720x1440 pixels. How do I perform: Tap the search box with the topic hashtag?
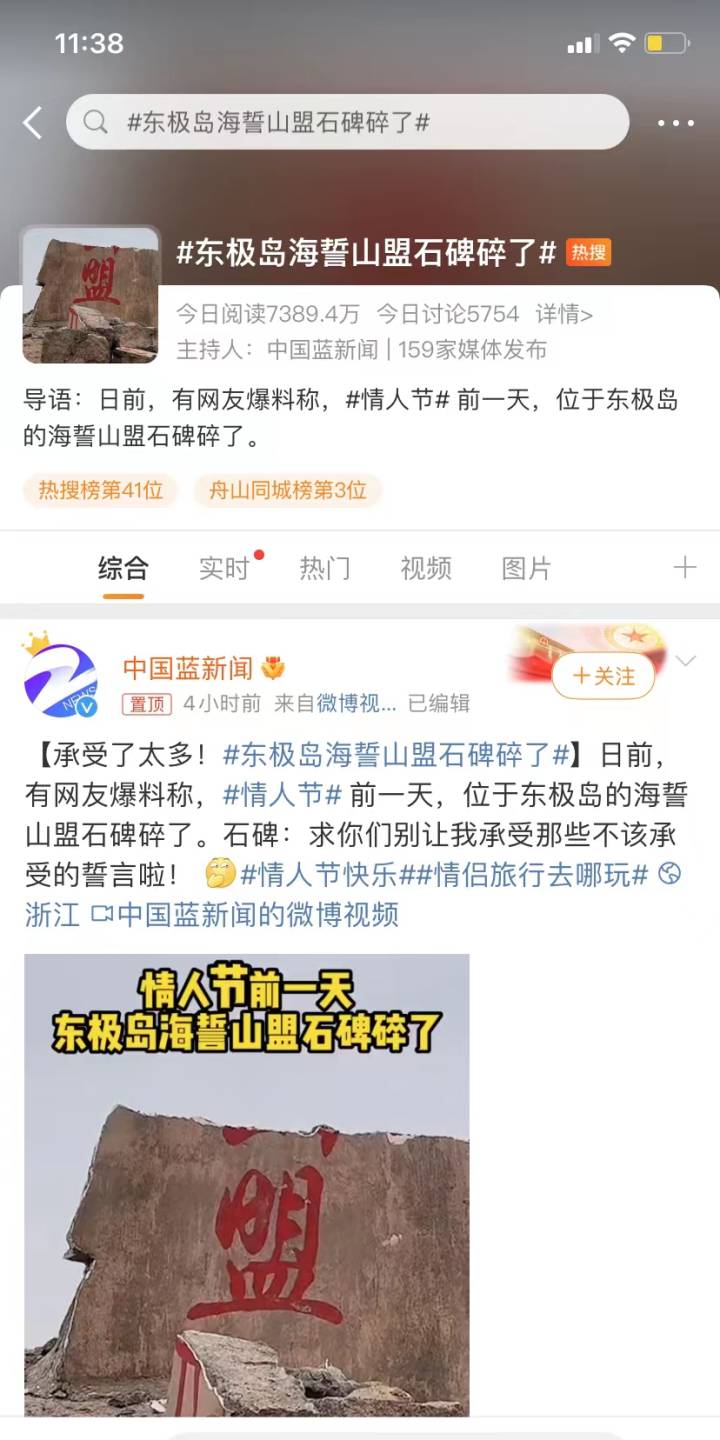click(347, 123)
